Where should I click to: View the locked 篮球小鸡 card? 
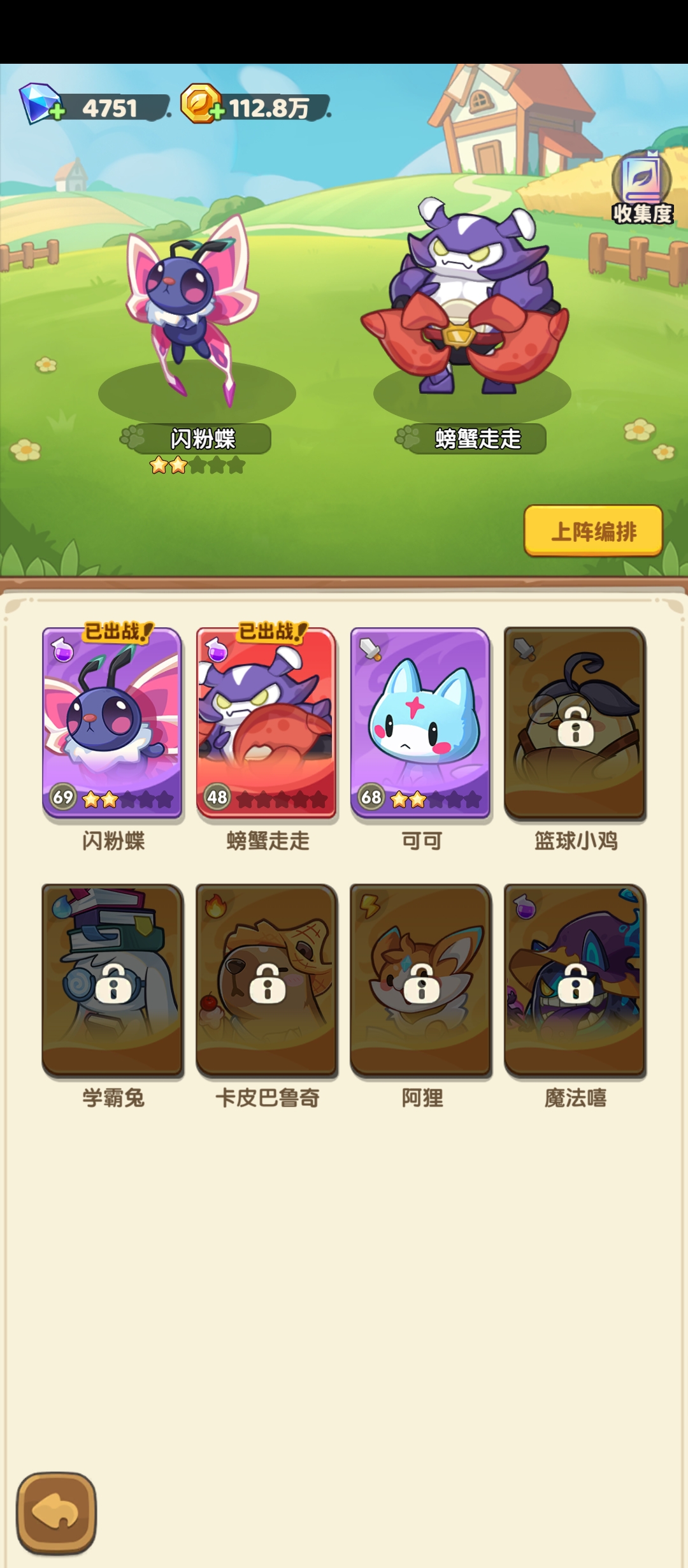(x=575, y=723)
